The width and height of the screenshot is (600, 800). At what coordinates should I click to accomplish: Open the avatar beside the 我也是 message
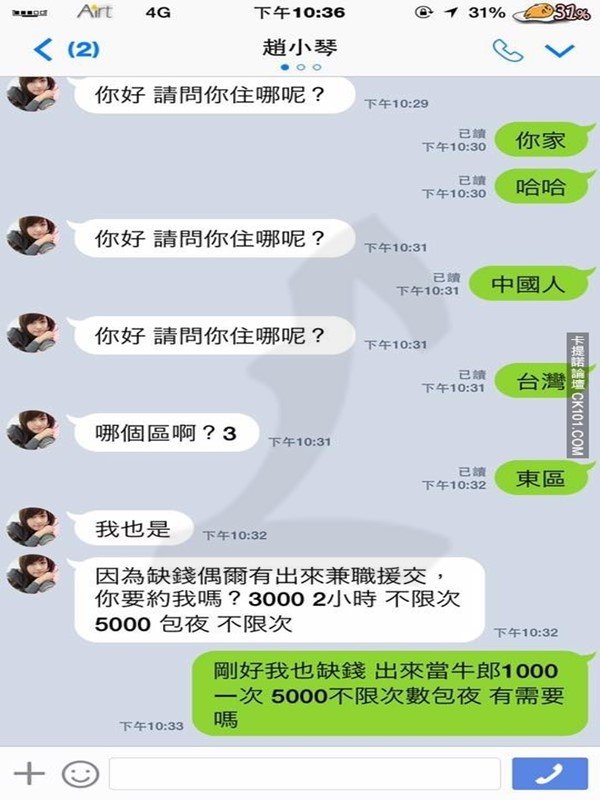click(31, 526)
